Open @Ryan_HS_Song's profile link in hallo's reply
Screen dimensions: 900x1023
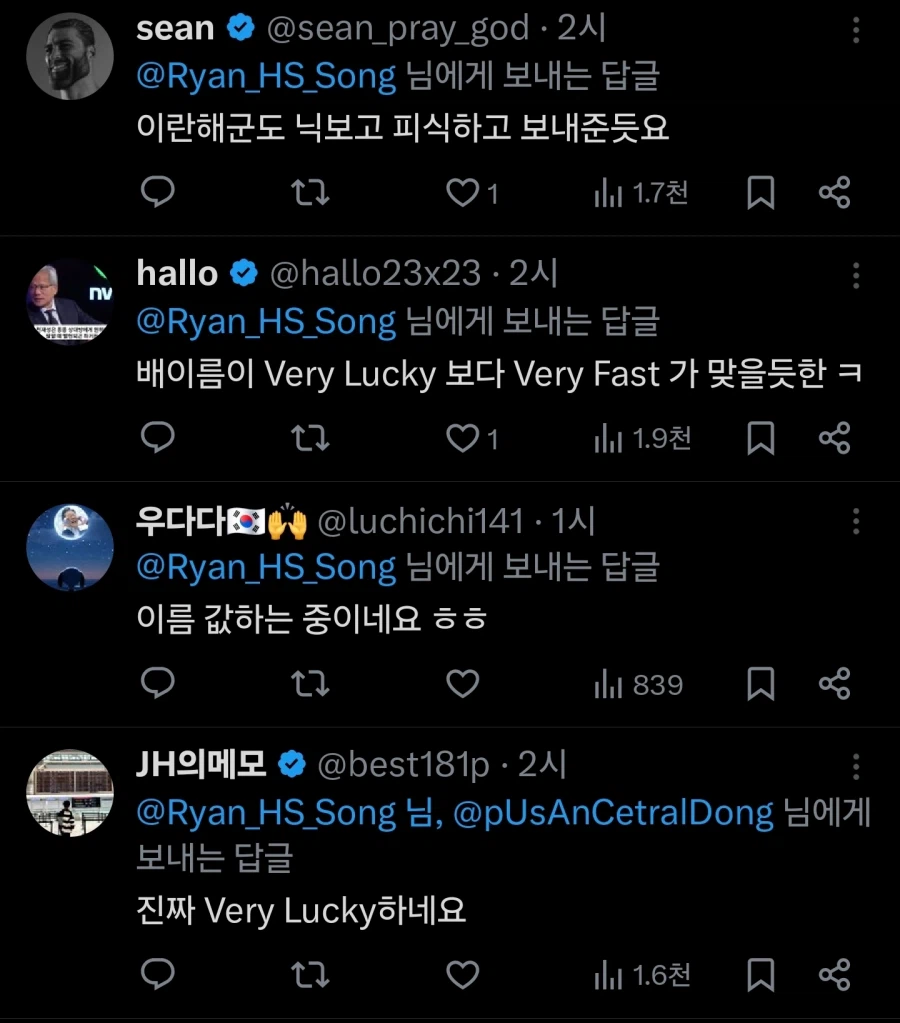click(x=263, y=322)
